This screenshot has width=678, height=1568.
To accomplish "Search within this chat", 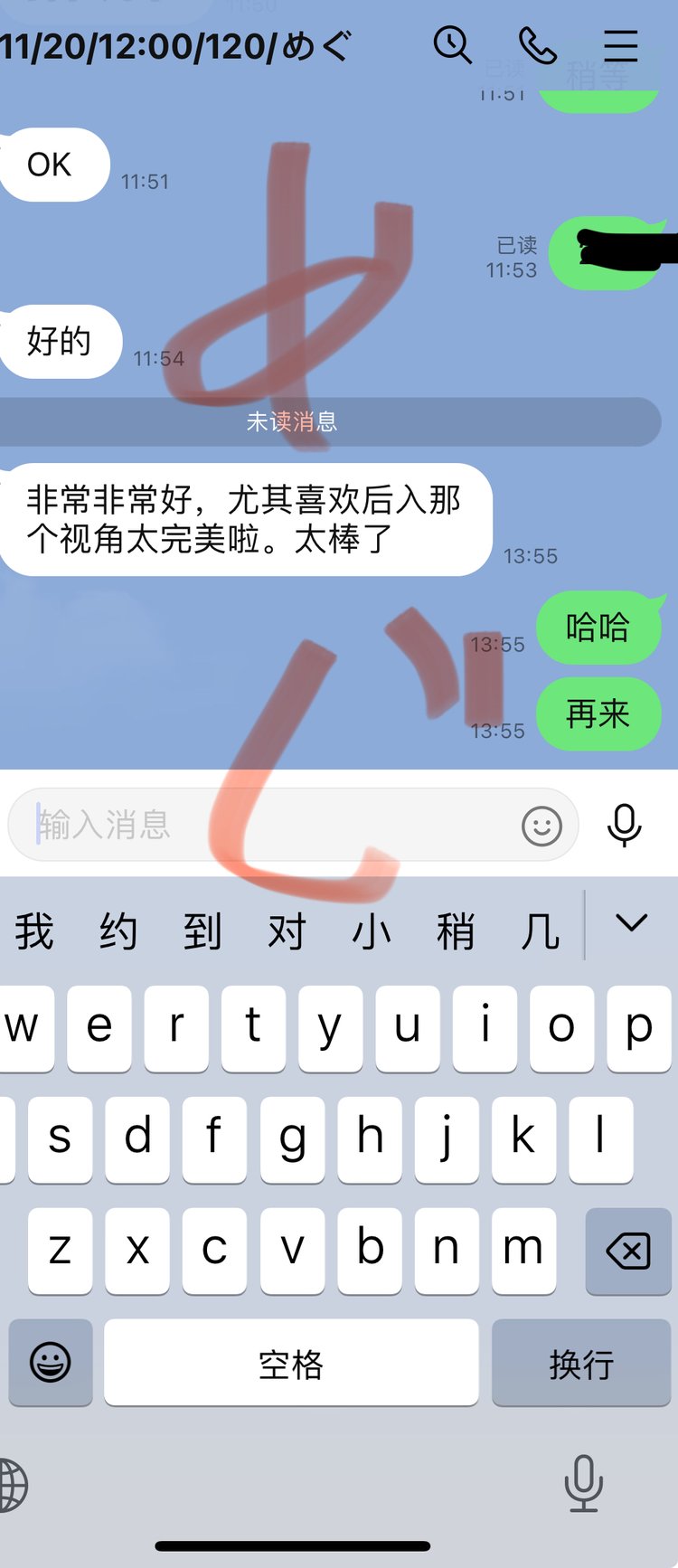I will click(x=452, y=45).
